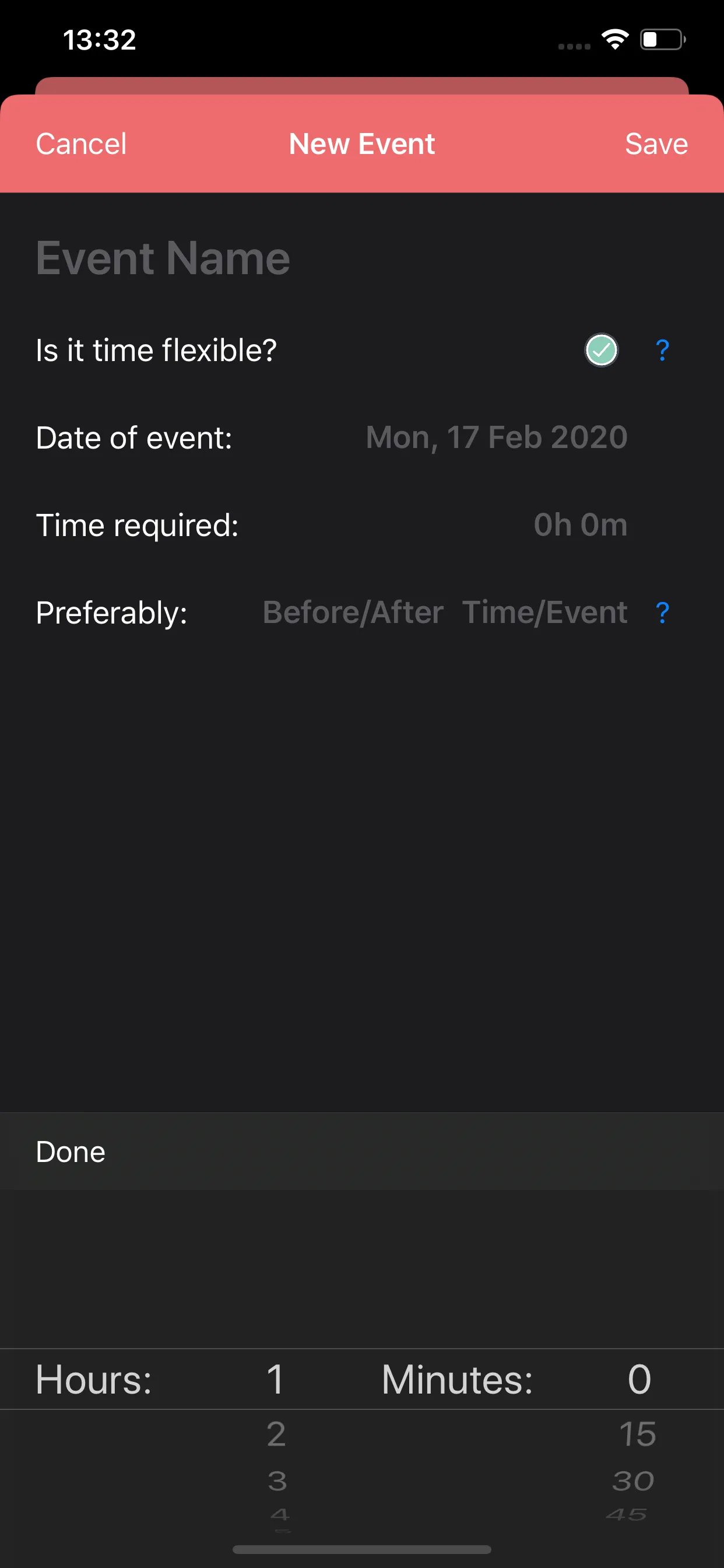Edit the time required field
The width and height of the screenshot is (724, 1568).
(580, 524)
